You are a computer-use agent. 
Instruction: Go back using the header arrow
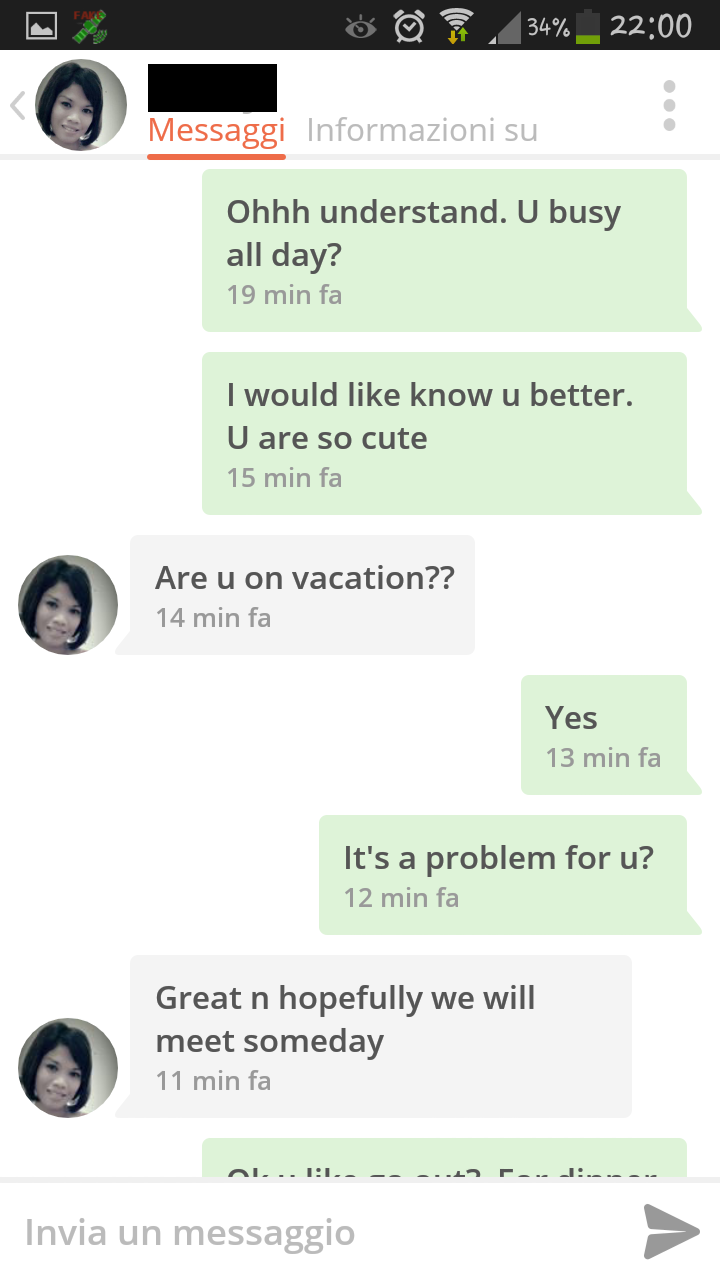click(17, 105)
